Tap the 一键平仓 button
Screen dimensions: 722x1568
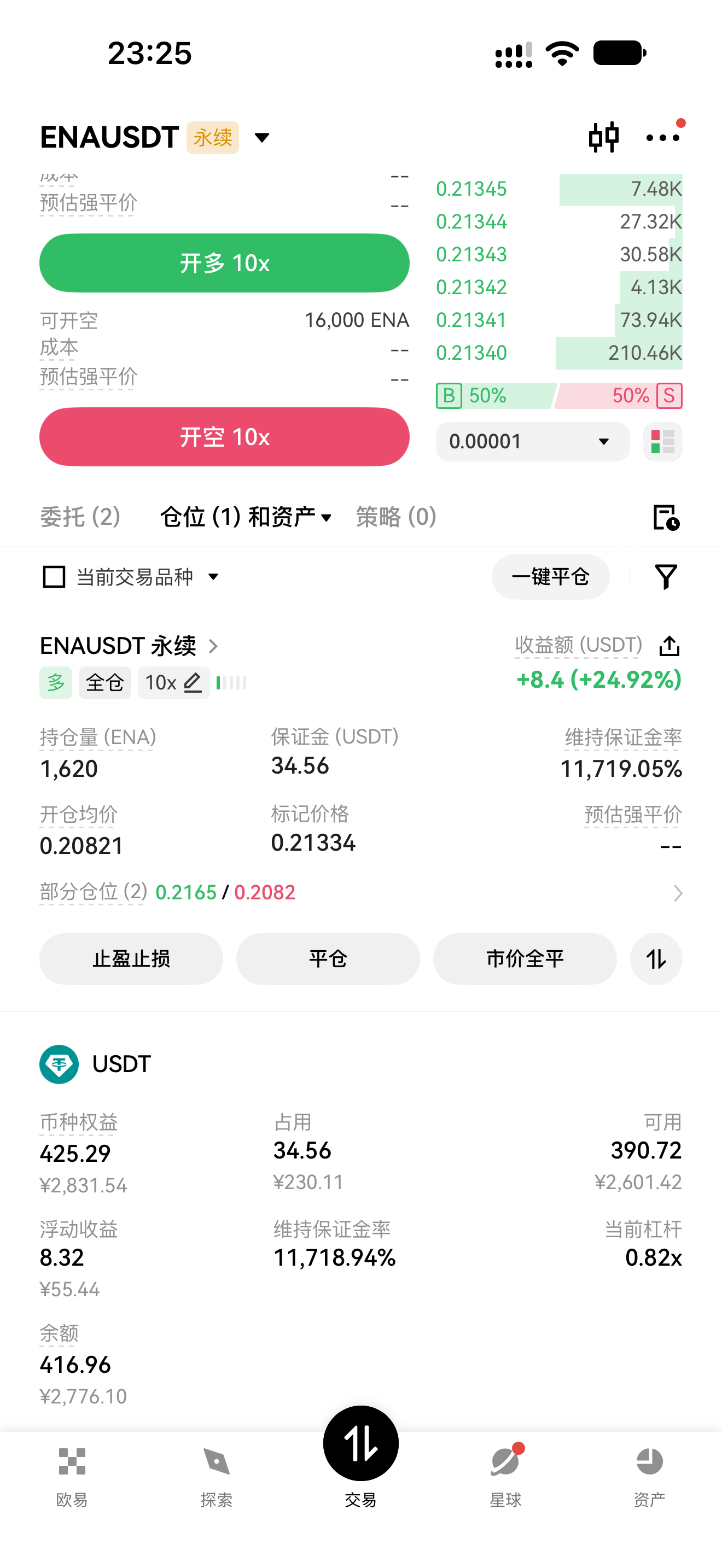550,576
